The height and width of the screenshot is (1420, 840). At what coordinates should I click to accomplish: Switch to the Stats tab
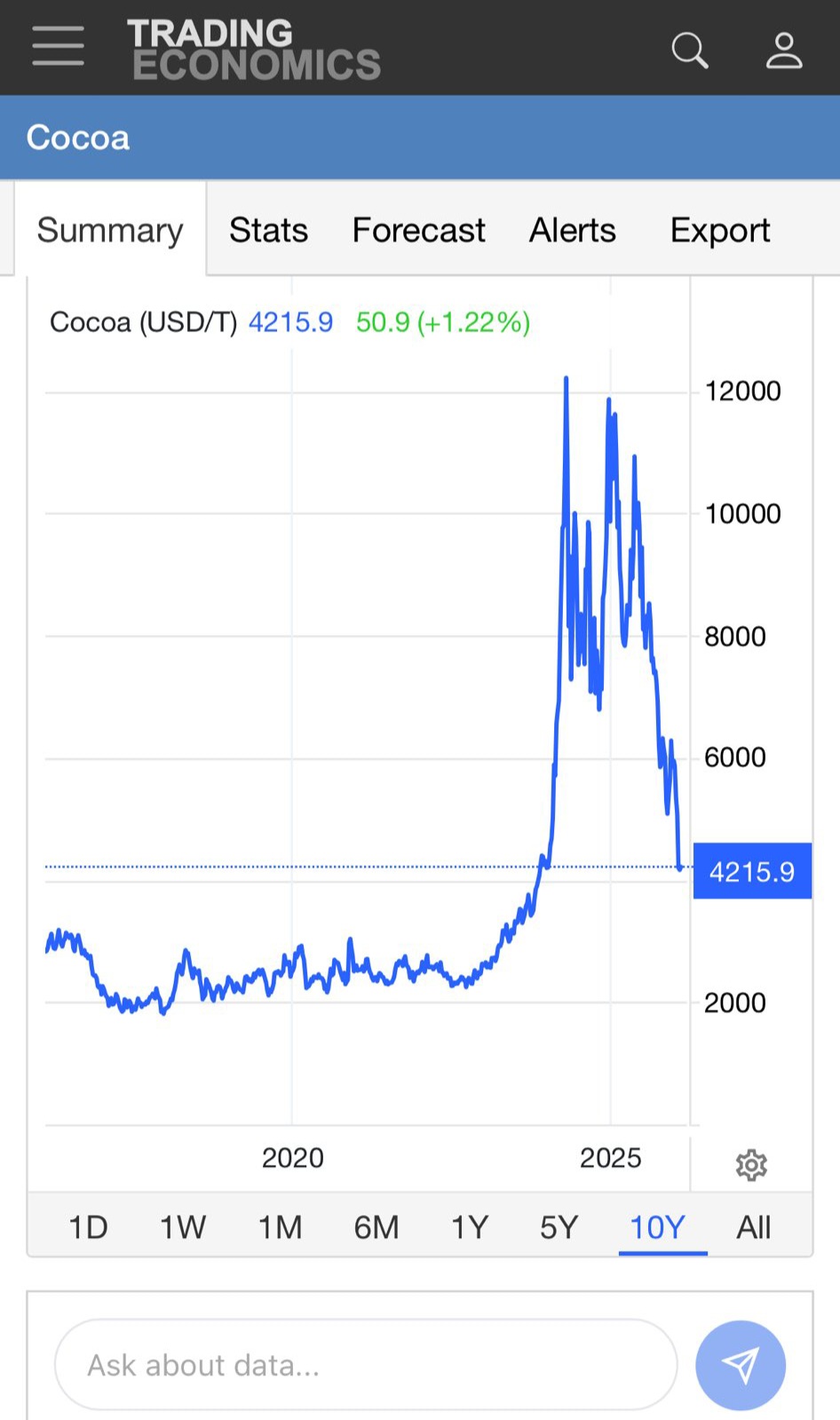268,231
